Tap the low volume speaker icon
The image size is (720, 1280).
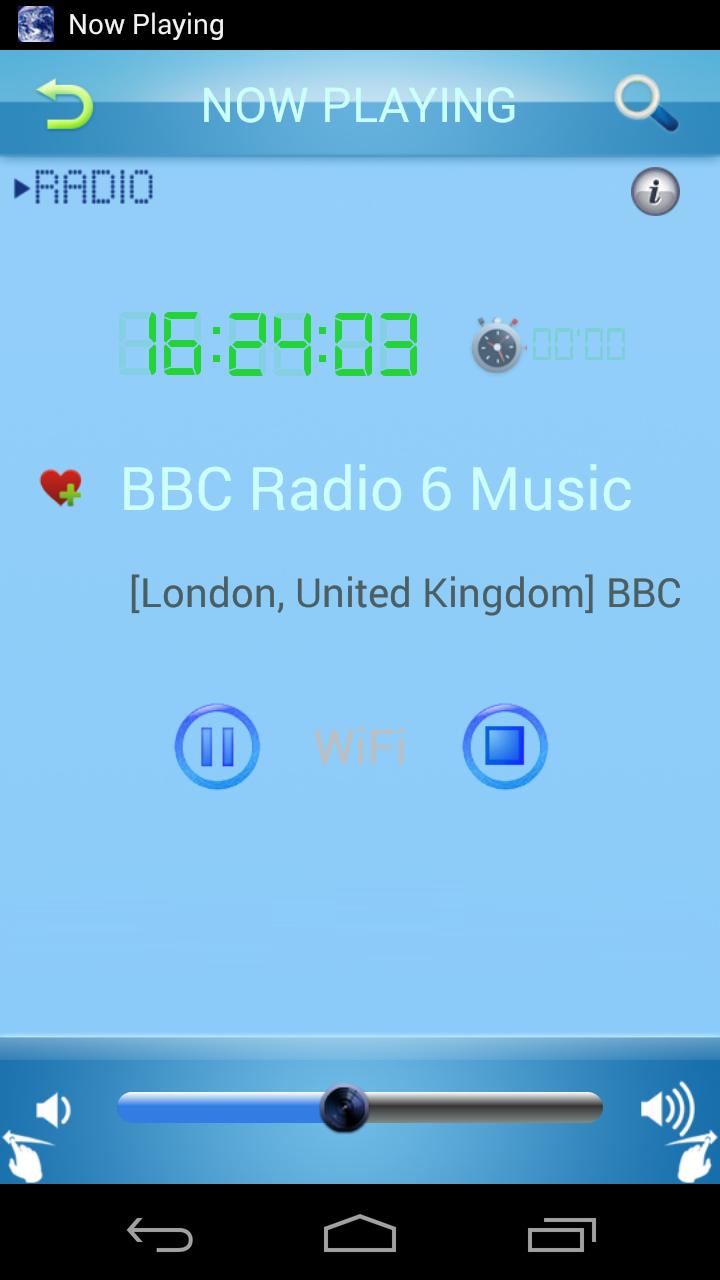[54, 1108]
